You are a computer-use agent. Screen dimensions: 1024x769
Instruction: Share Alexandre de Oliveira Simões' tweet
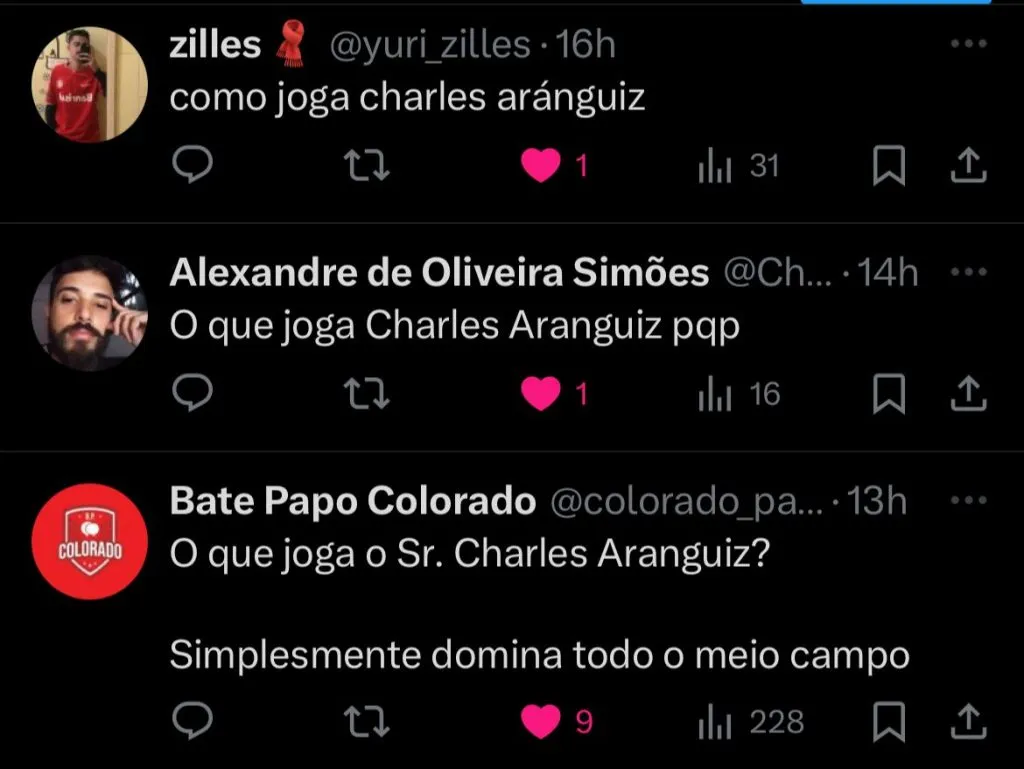pyautogui.click(x=967, y=394)
